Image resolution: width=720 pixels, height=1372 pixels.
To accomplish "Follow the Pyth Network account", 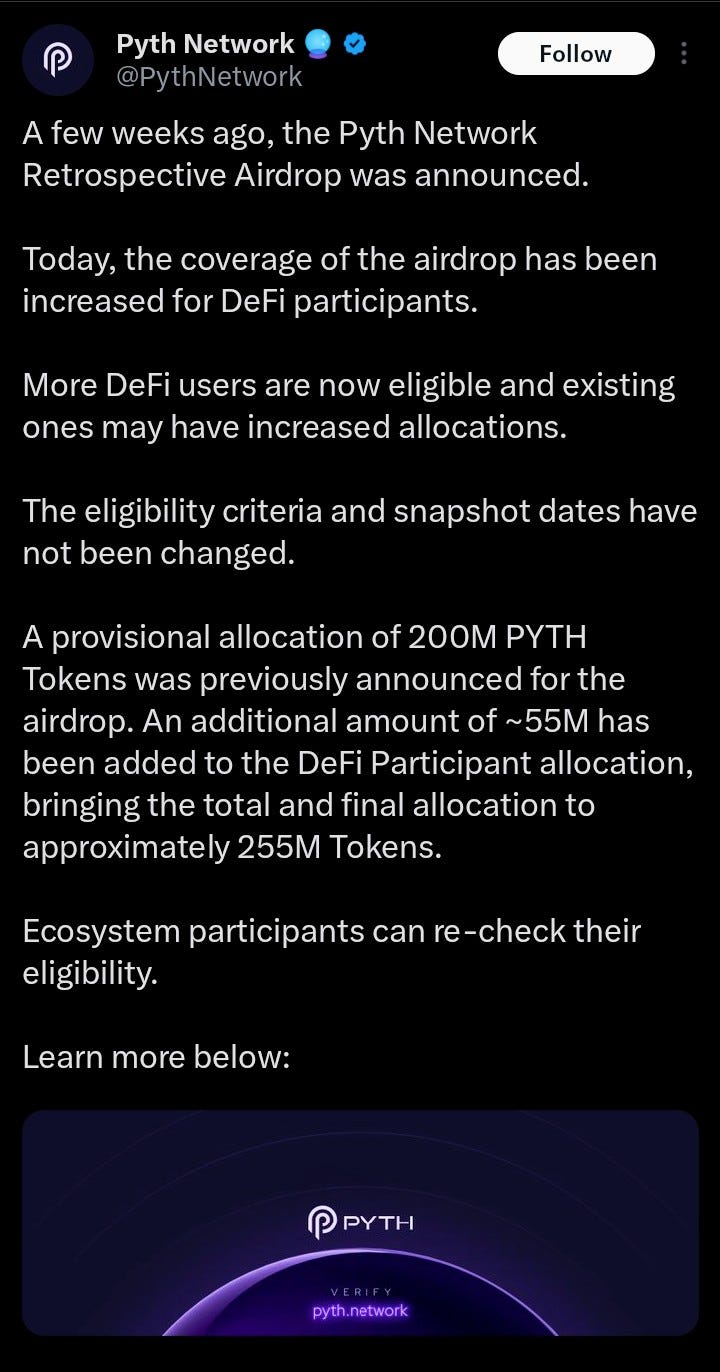I will click(575, 54).
